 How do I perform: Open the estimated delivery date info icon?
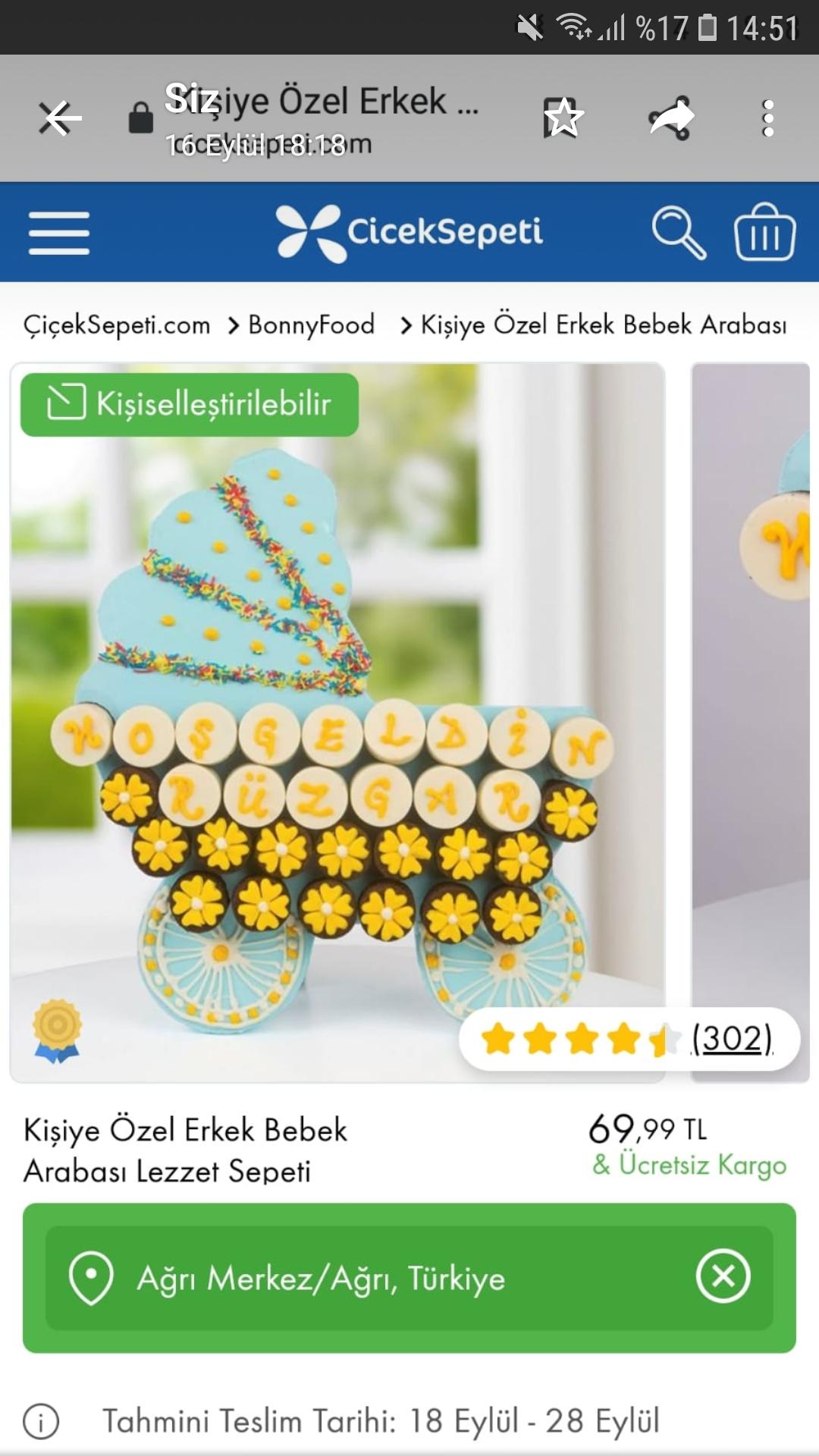[x=41, y=1421]
